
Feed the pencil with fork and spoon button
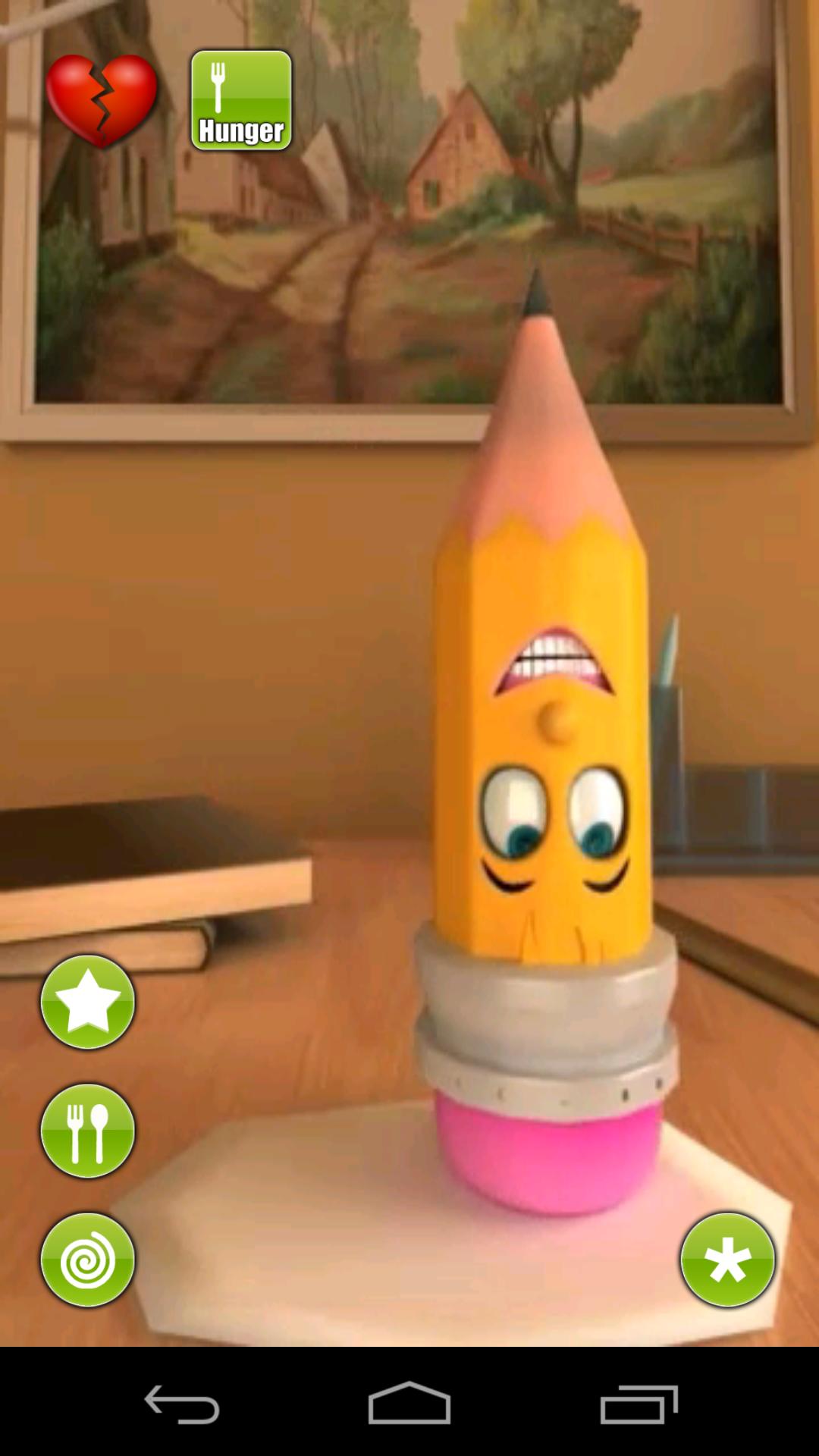[88, 1131]
